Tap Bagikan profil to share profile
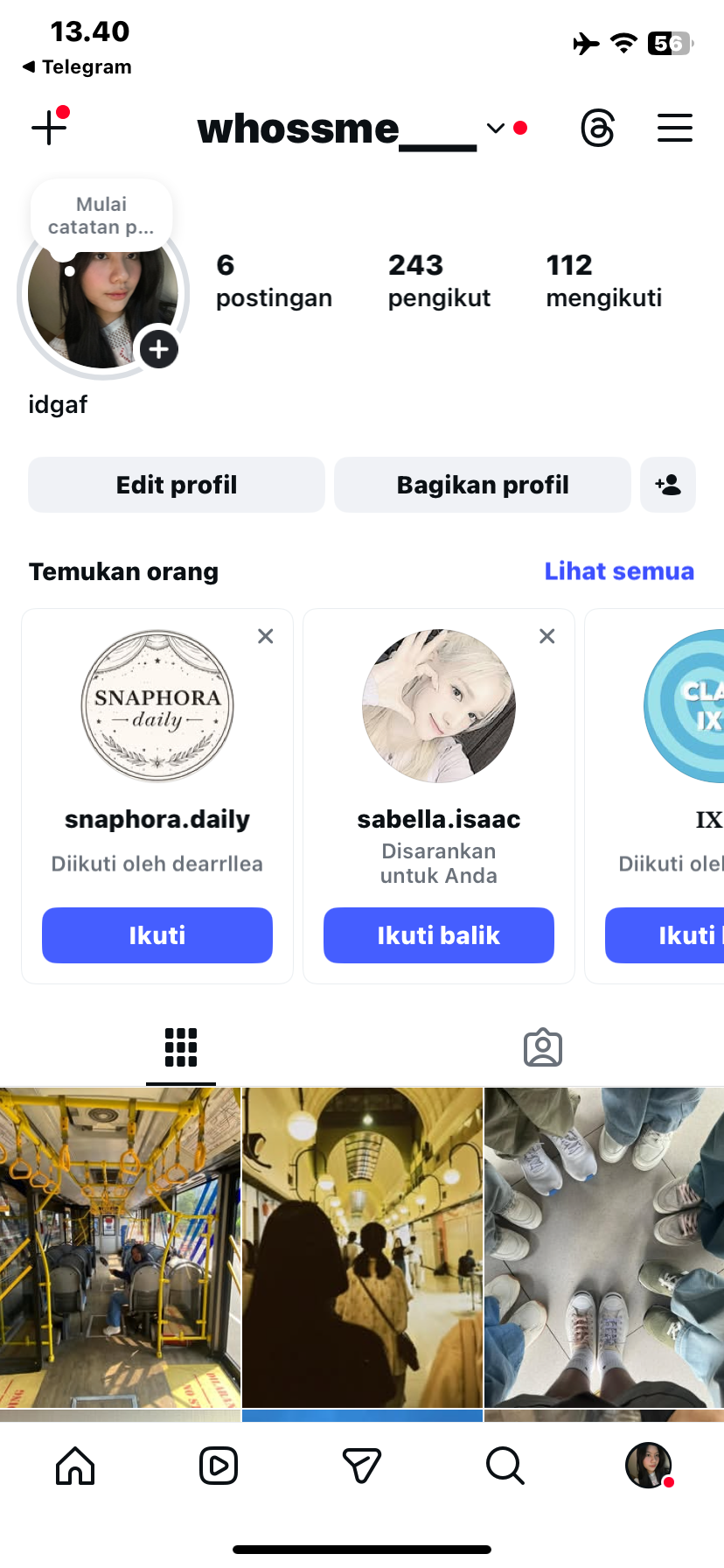Screen dimensions: 724x1568 [x=483, y=485]
